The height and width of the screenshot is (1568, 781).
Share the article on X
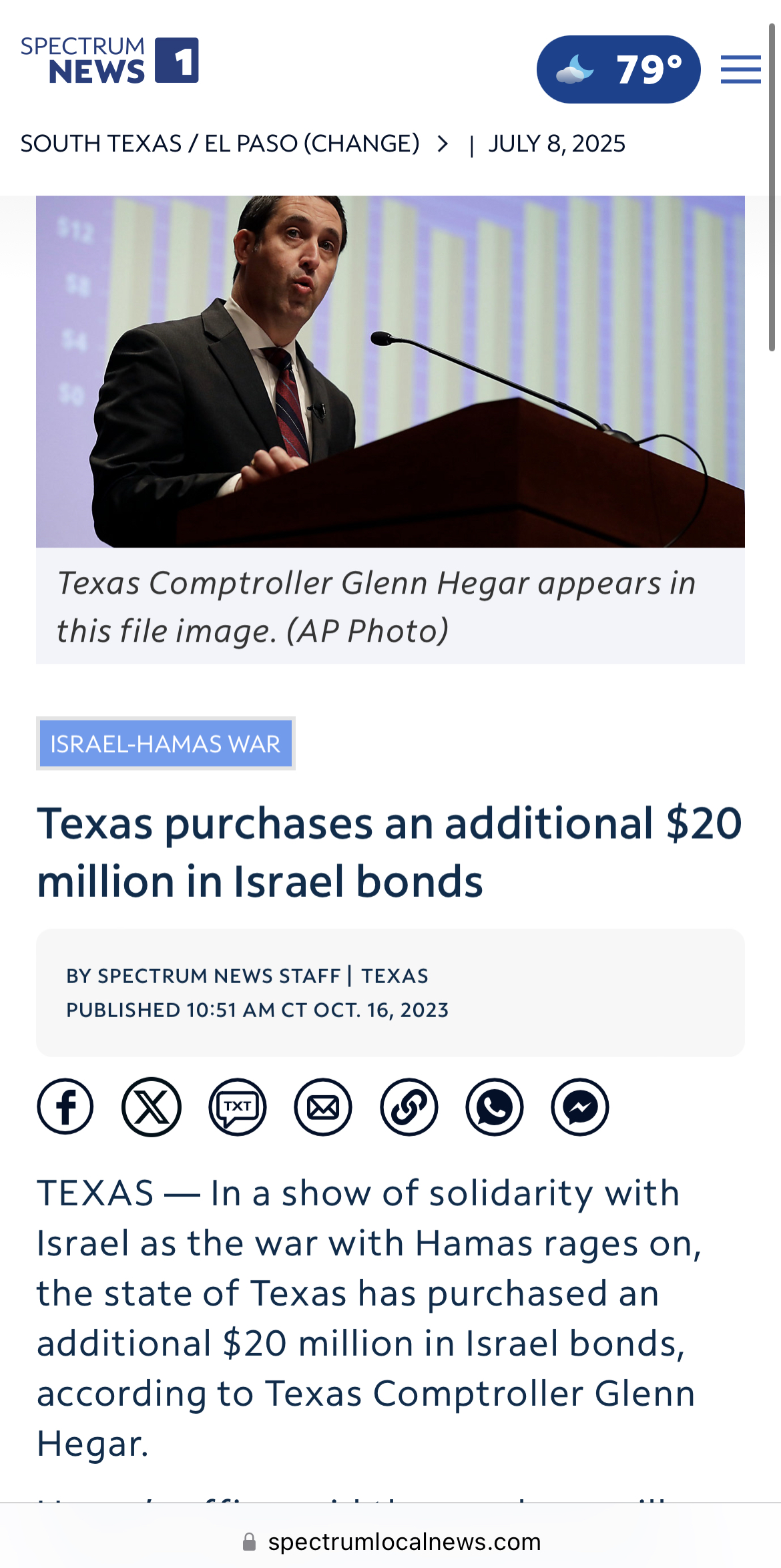click(x=152, y=1107)
